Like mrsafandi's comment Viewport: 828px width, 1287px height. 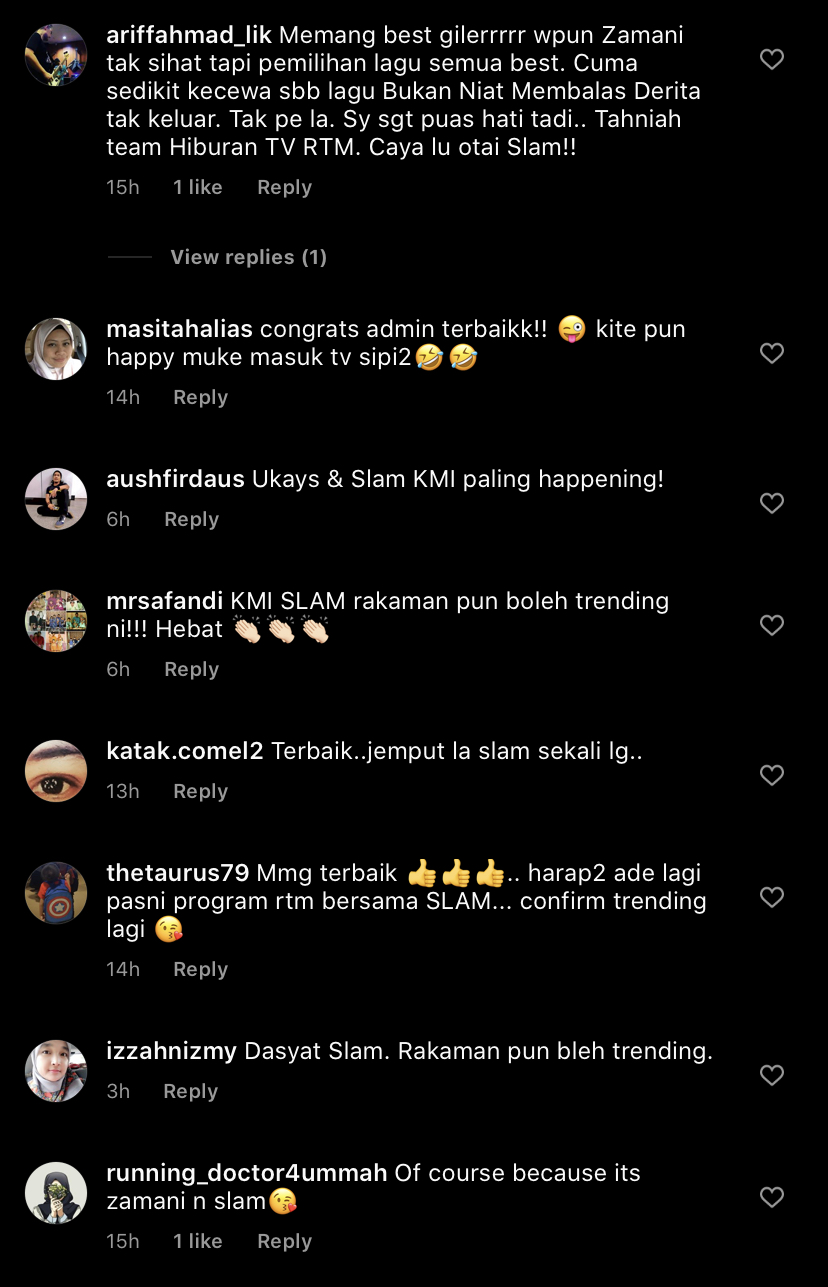(771, 625)
